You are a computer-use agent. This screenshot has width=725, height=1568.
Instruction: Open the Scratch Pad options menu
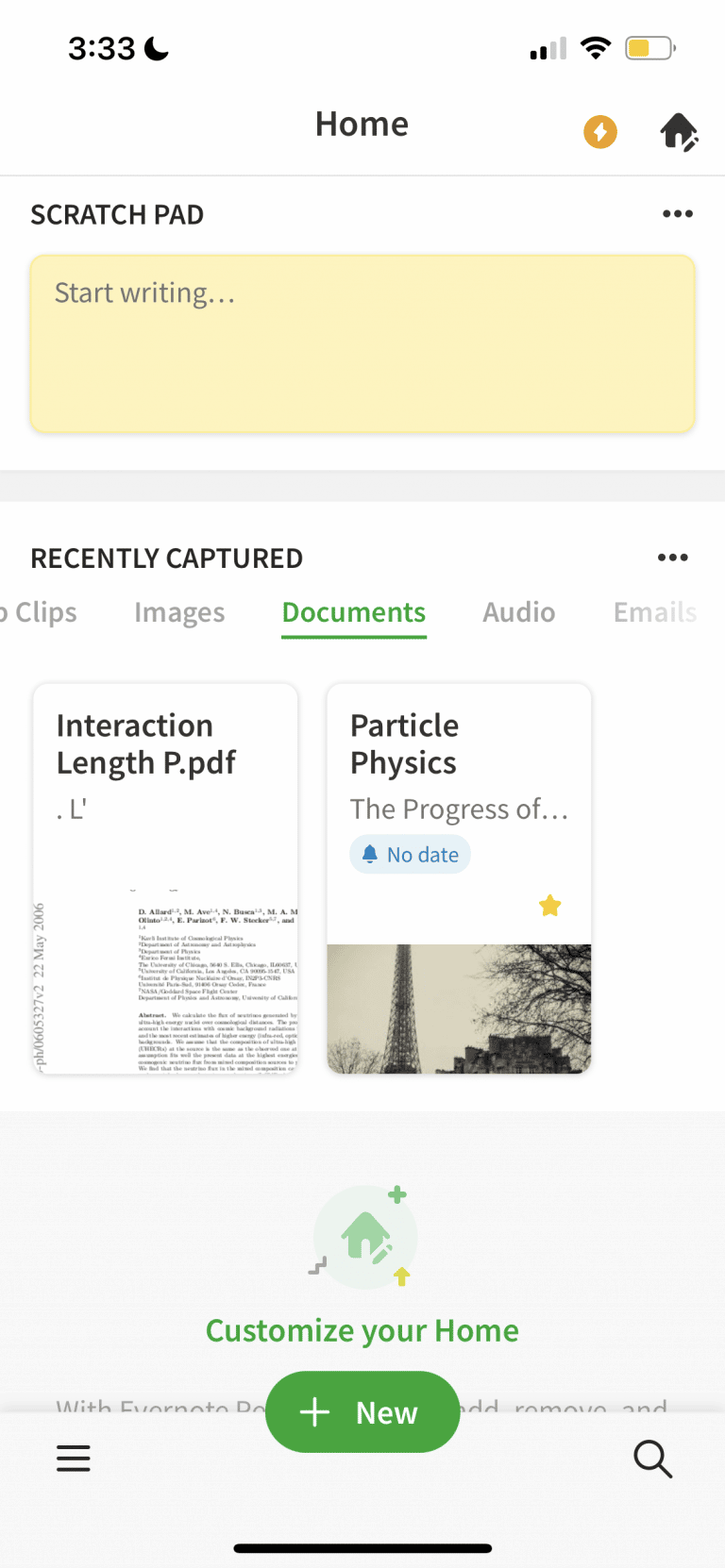coord(678,214)
